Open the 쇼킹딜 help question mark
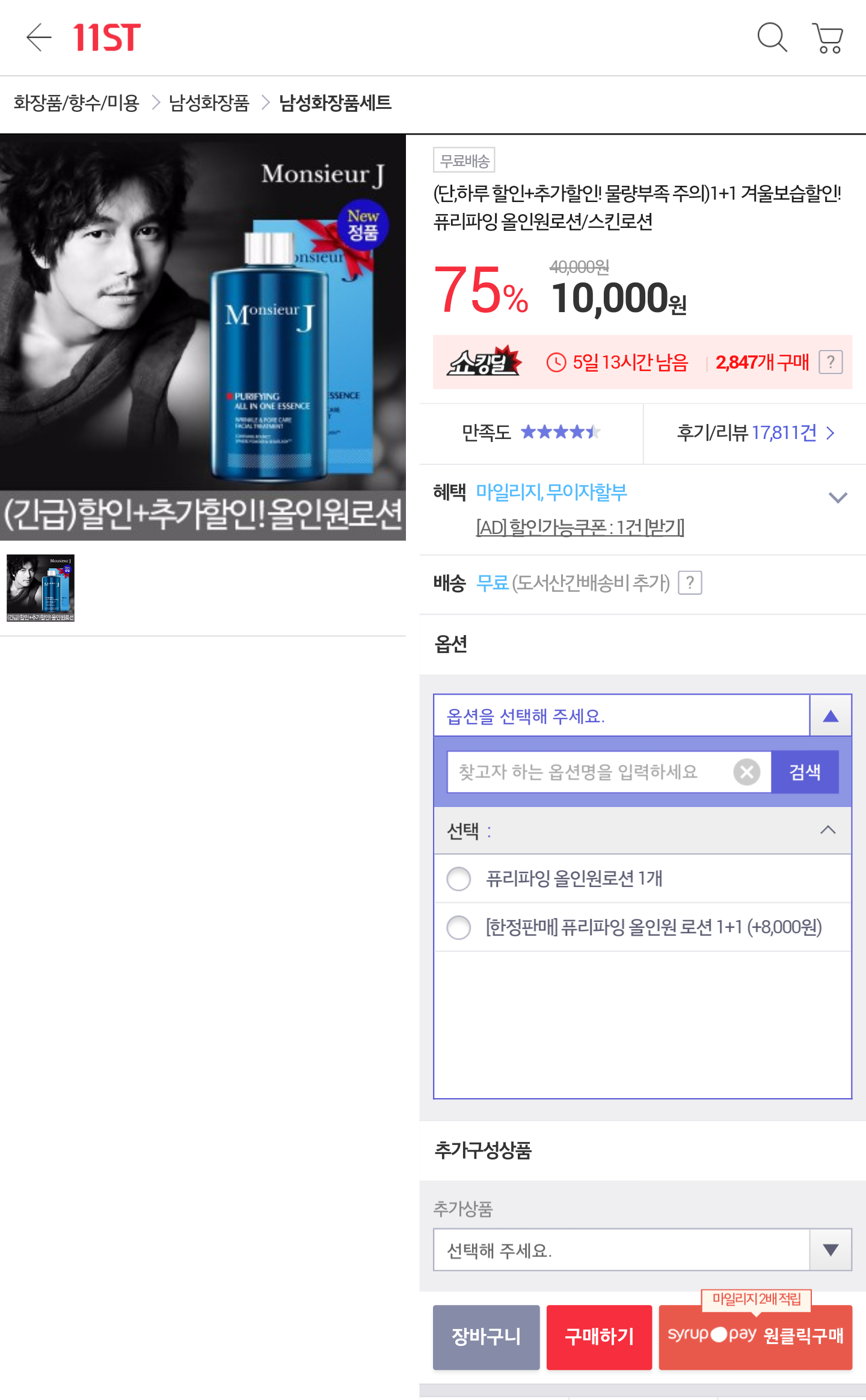 (x=831, y=362)
